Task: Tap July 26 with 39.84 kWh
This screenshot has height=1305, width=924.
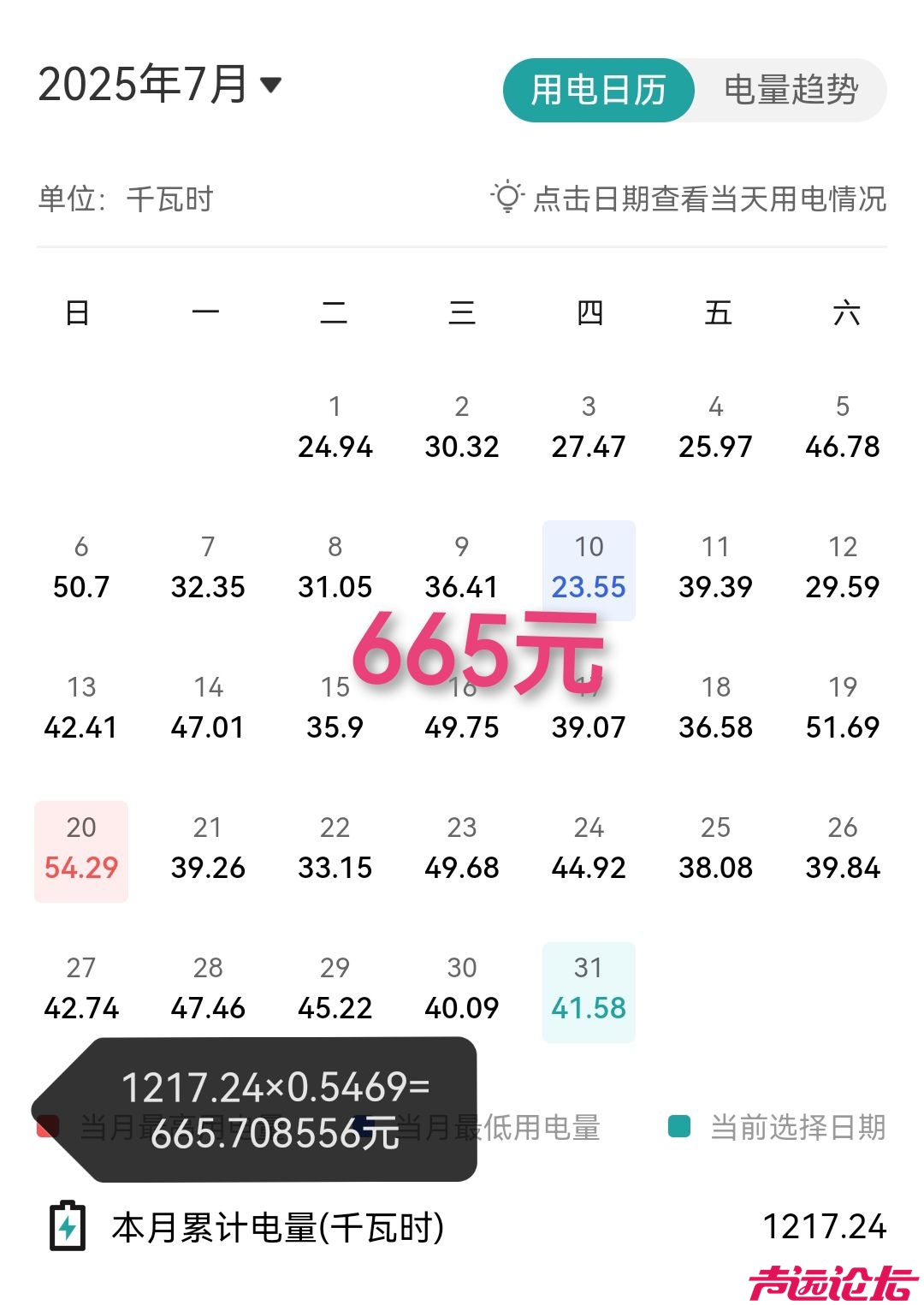Action: coord(842,849)
